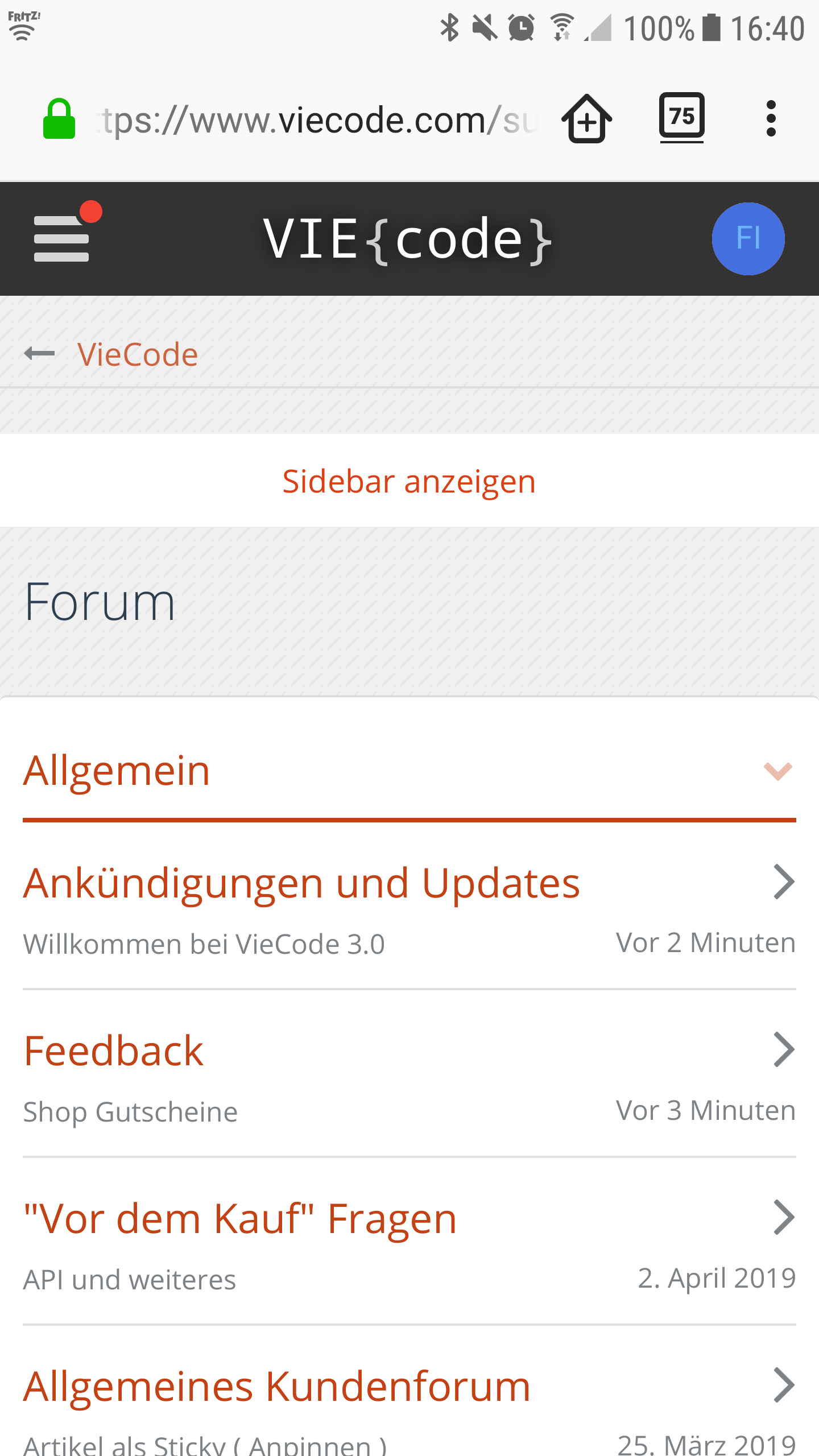Open the Feedback forum

click(114, 1051)
